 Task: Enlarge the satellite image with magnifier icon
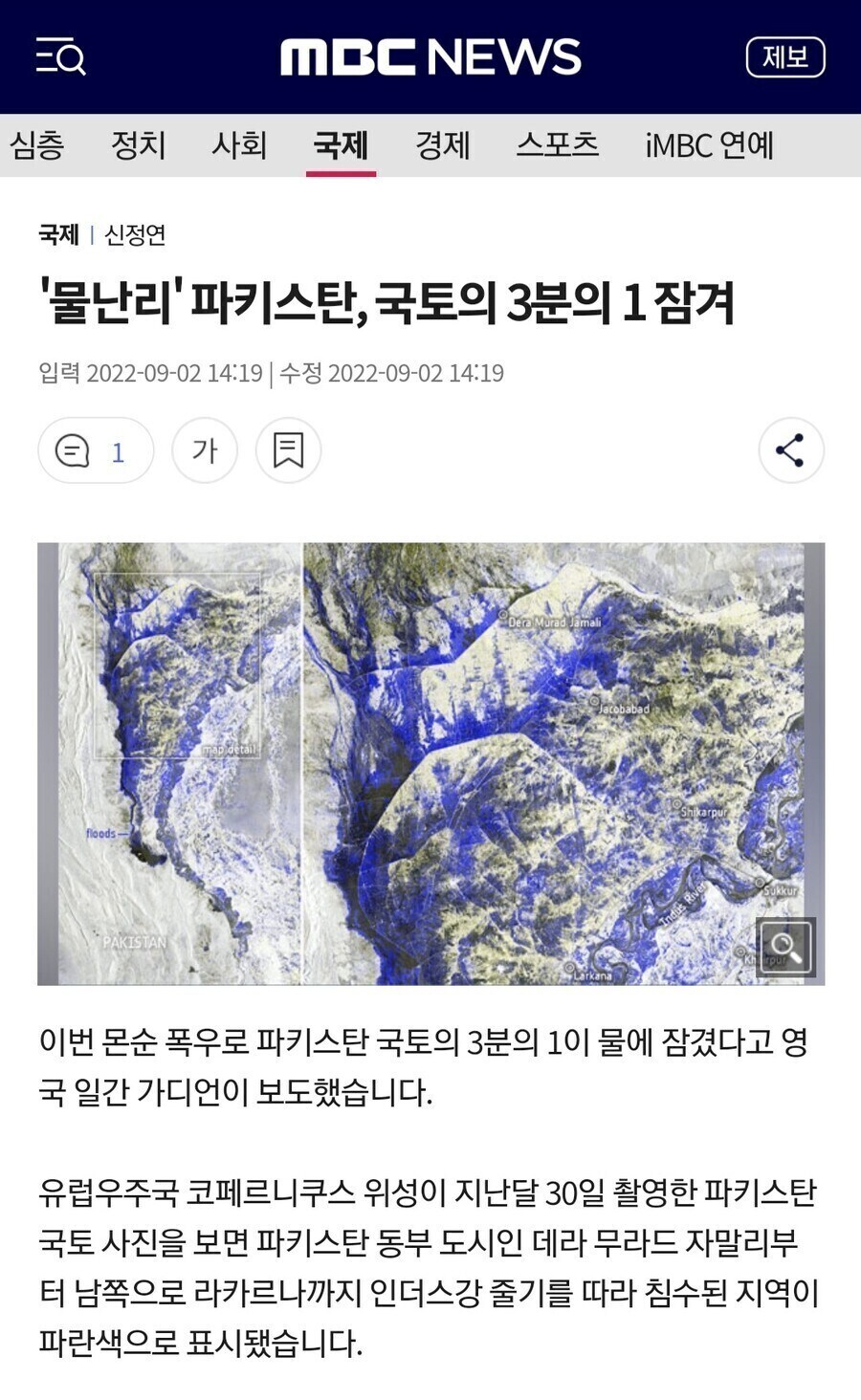pyautogui.click(x=785, y=947)
